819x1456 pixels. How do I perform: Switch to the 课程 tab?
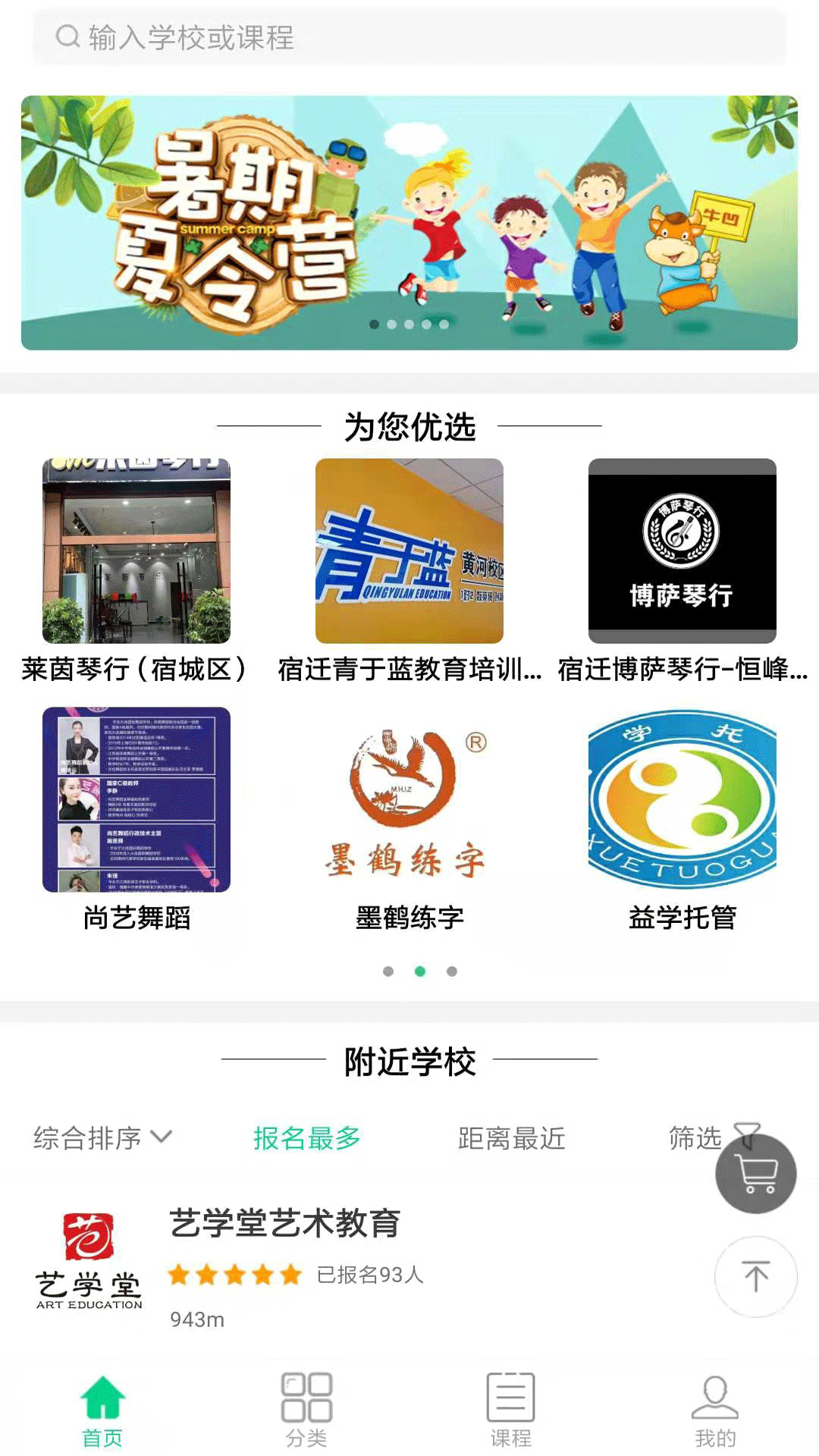[511, 1410]
